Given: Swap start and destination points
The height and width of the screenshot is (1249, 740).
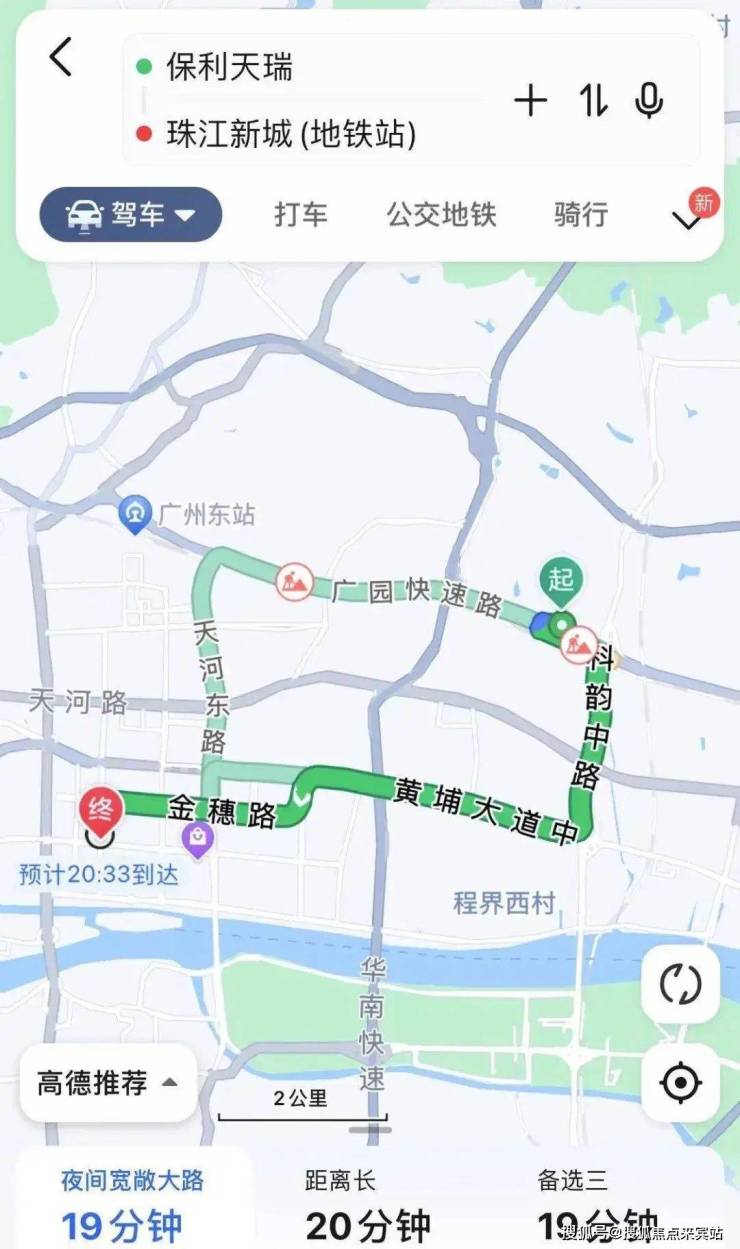Looking at the screenshot, I should pyautogui.click(x=593, y=100).
